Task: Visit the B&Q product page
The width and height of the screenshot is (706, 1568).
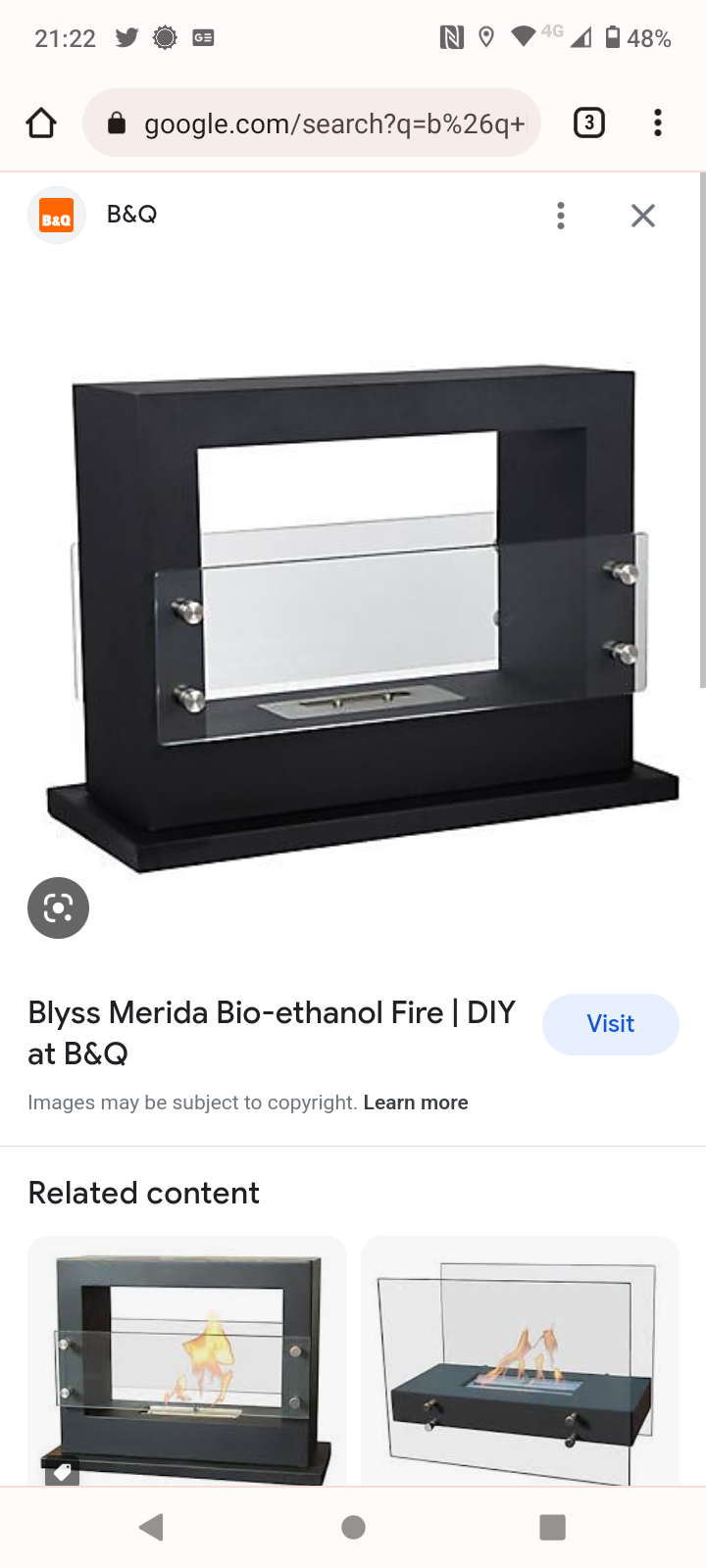Action: pyautogui.click(x=610, y=1024)
